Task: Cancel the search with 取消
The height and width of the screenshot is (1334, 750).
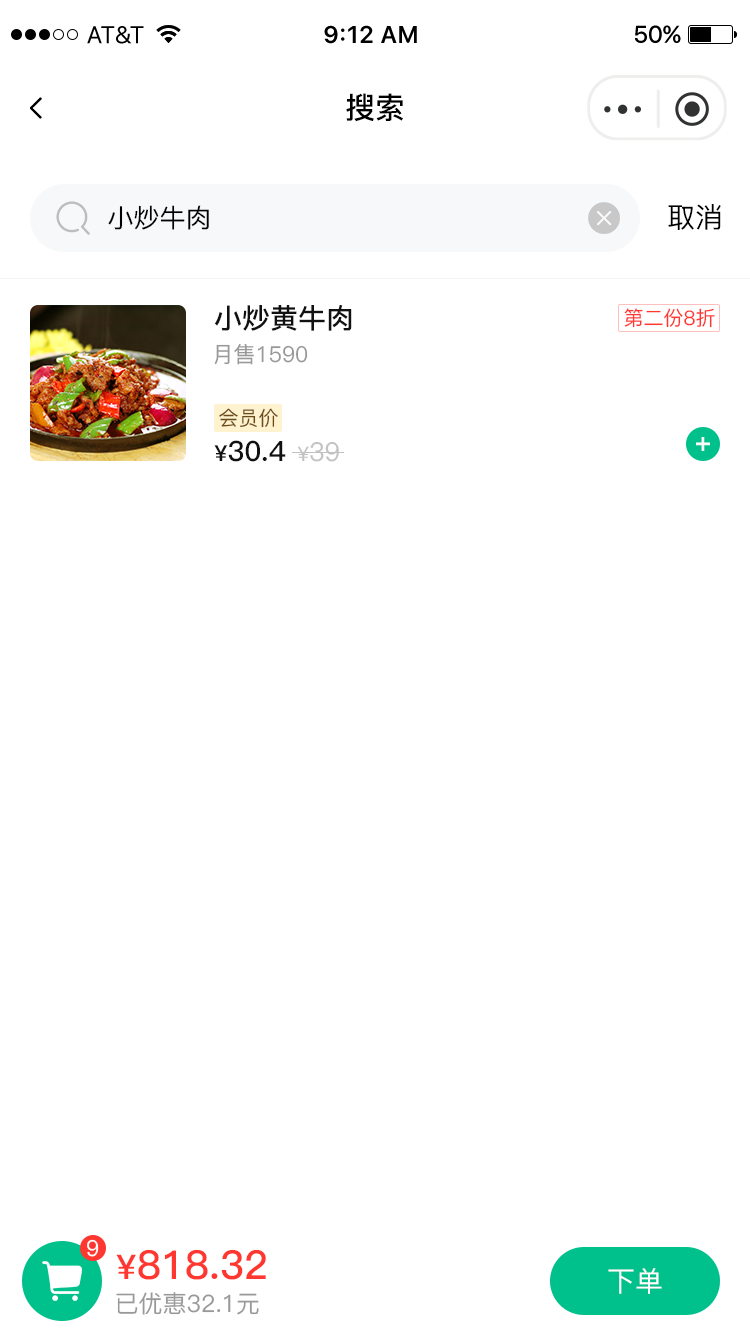Action: pyautogui.click(x=695, y=218)
